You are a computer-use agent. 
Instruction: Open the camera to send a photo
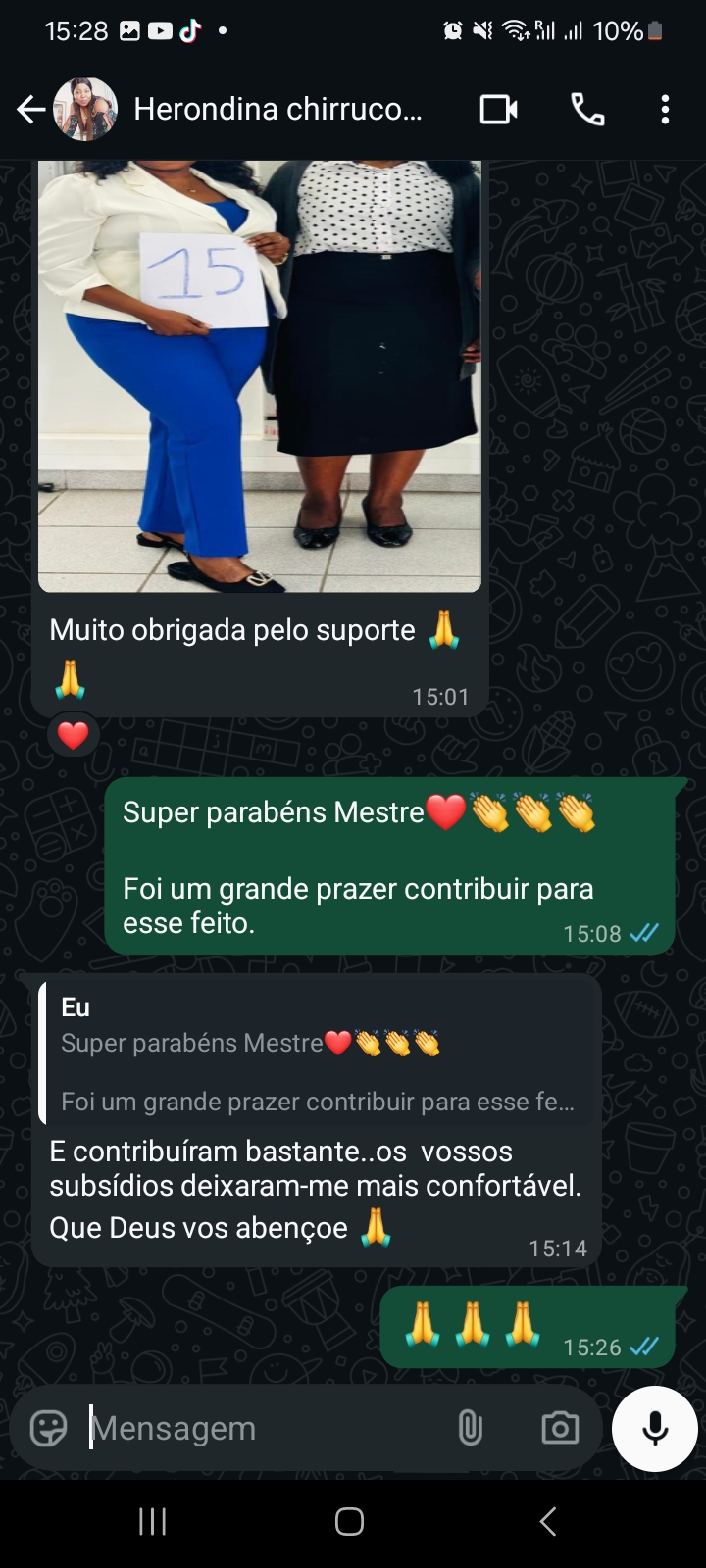coord(560,1428)
